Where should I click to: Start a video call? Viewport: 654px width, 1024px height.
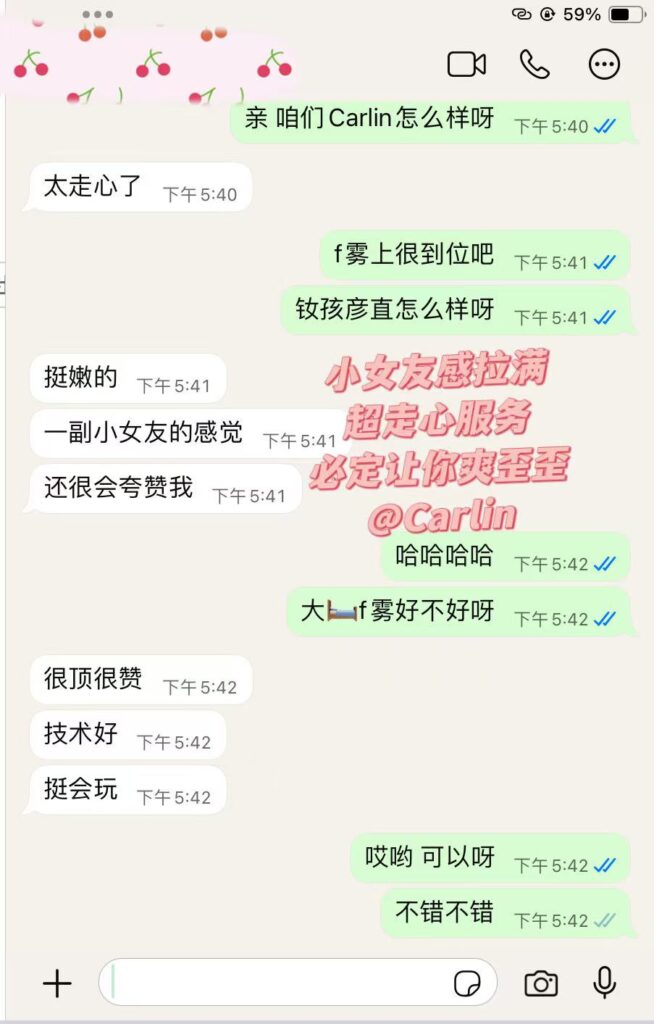pos(466,65)
